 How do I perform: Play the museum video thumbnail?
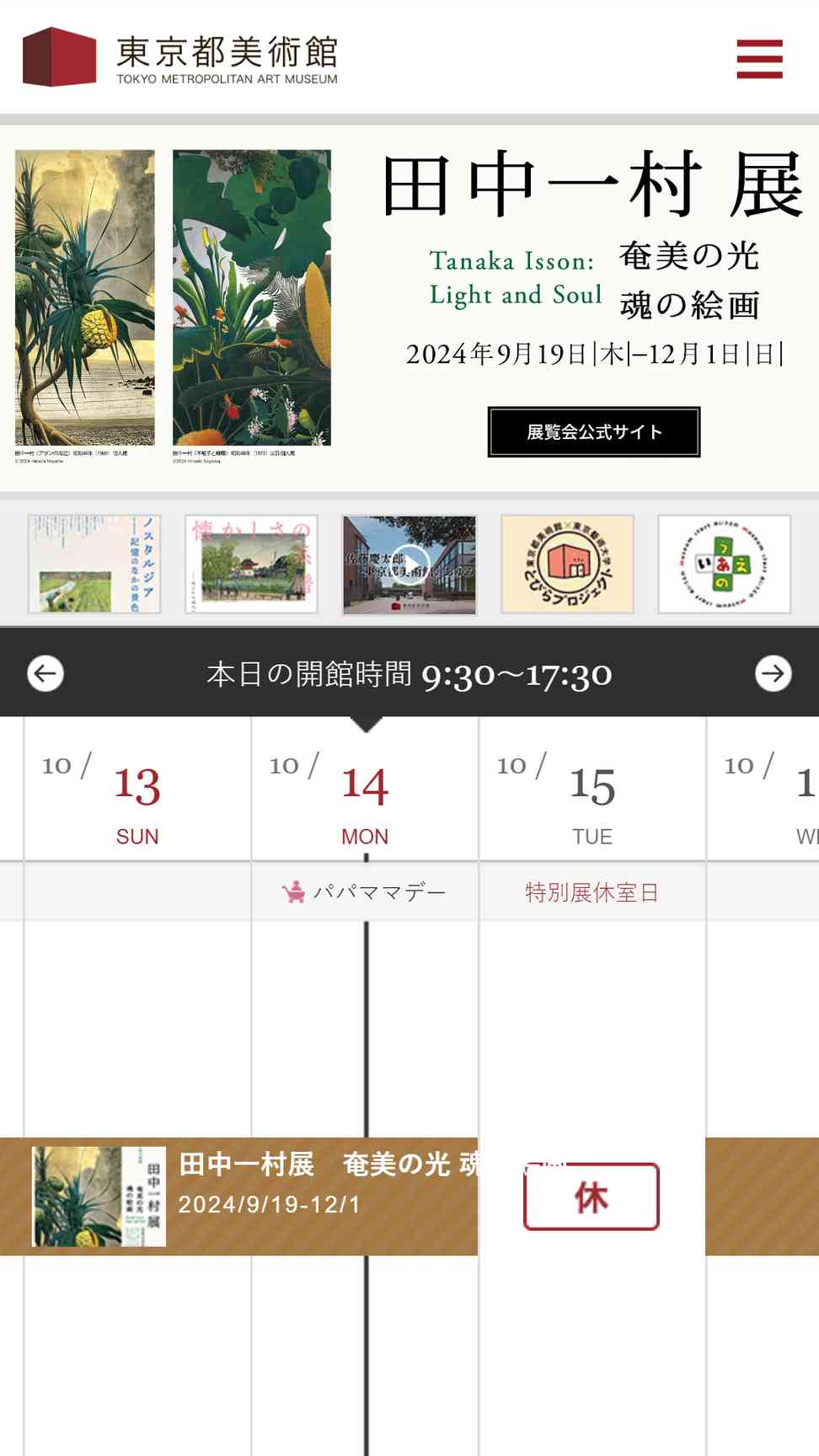pos(409,565)
